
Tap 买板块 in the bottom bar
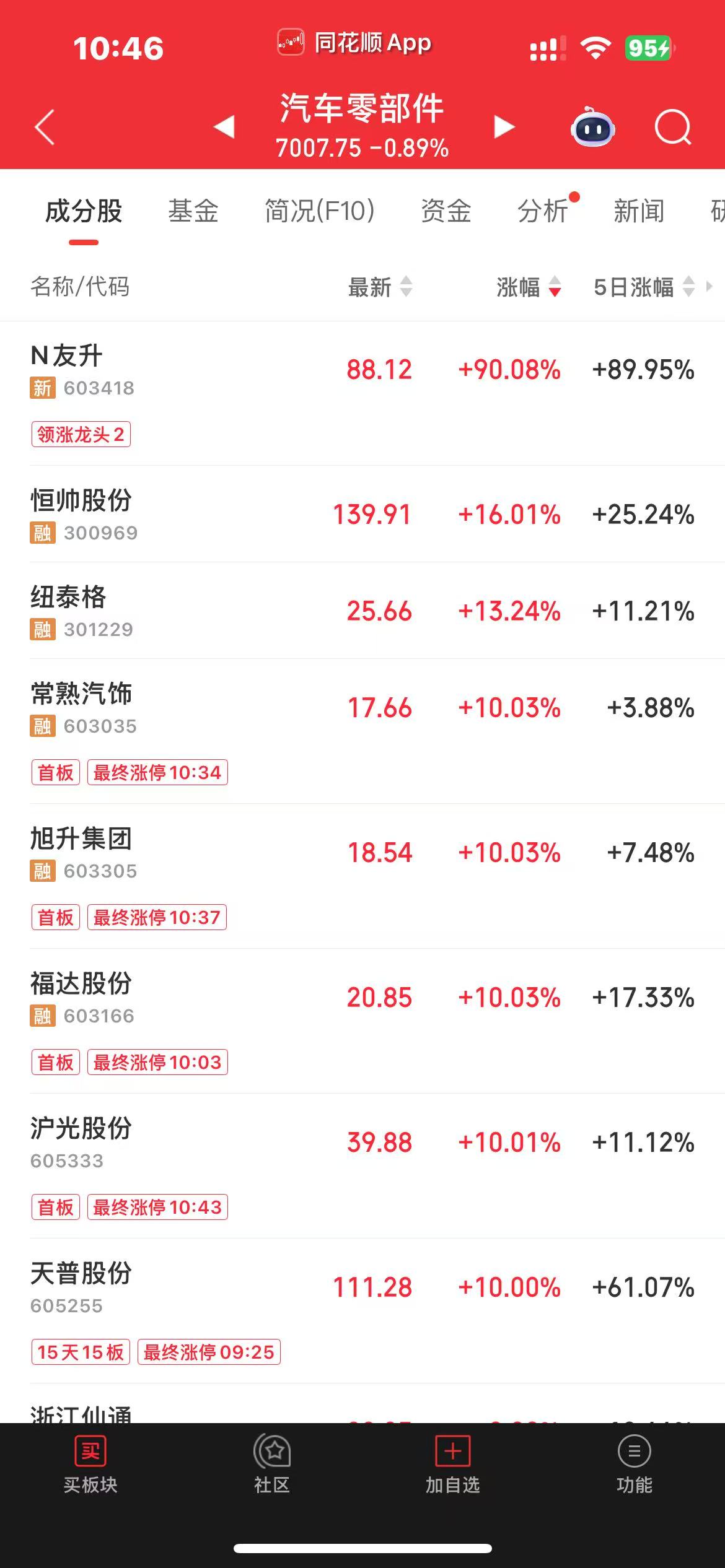tap(90, 1465)
